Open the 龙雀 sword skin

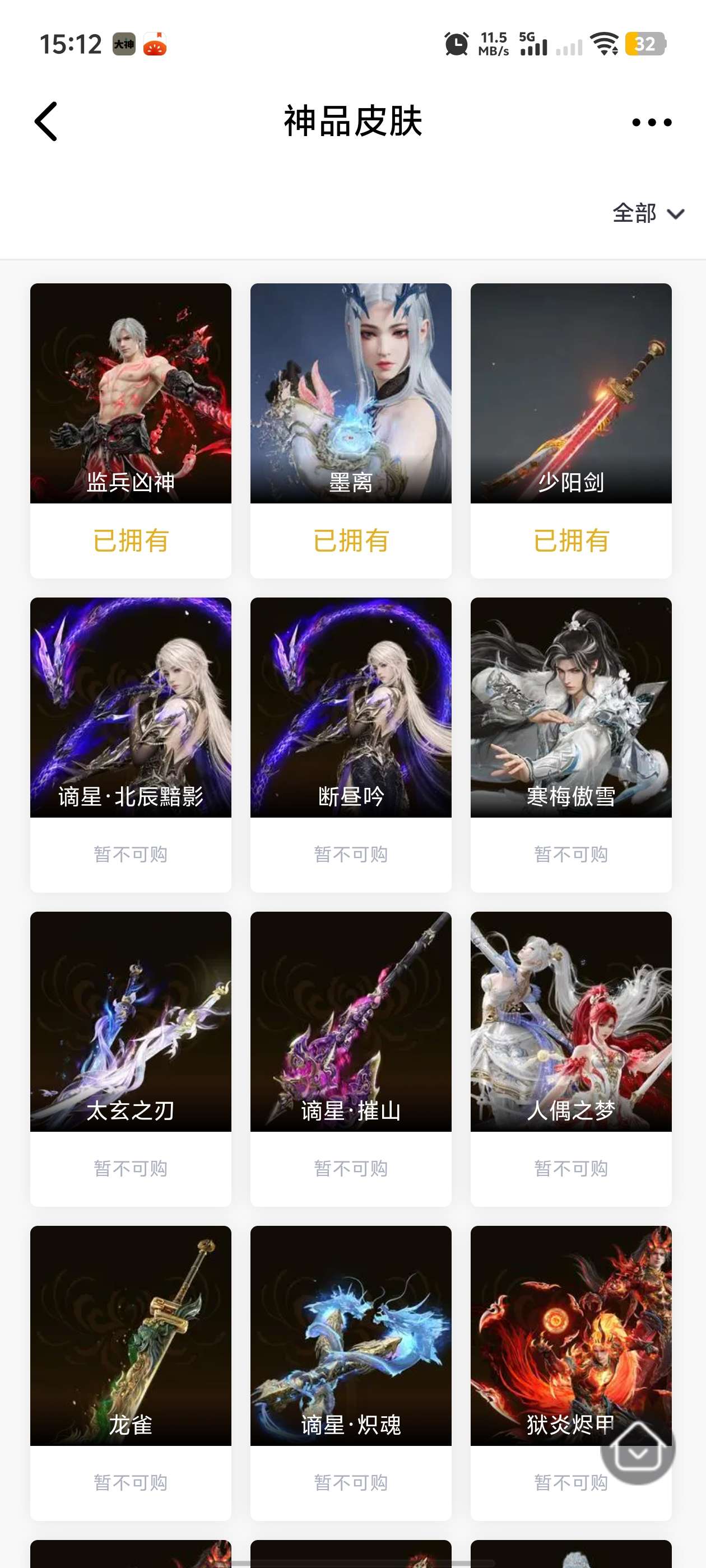pyautogui.click(x=131, y=1336)
